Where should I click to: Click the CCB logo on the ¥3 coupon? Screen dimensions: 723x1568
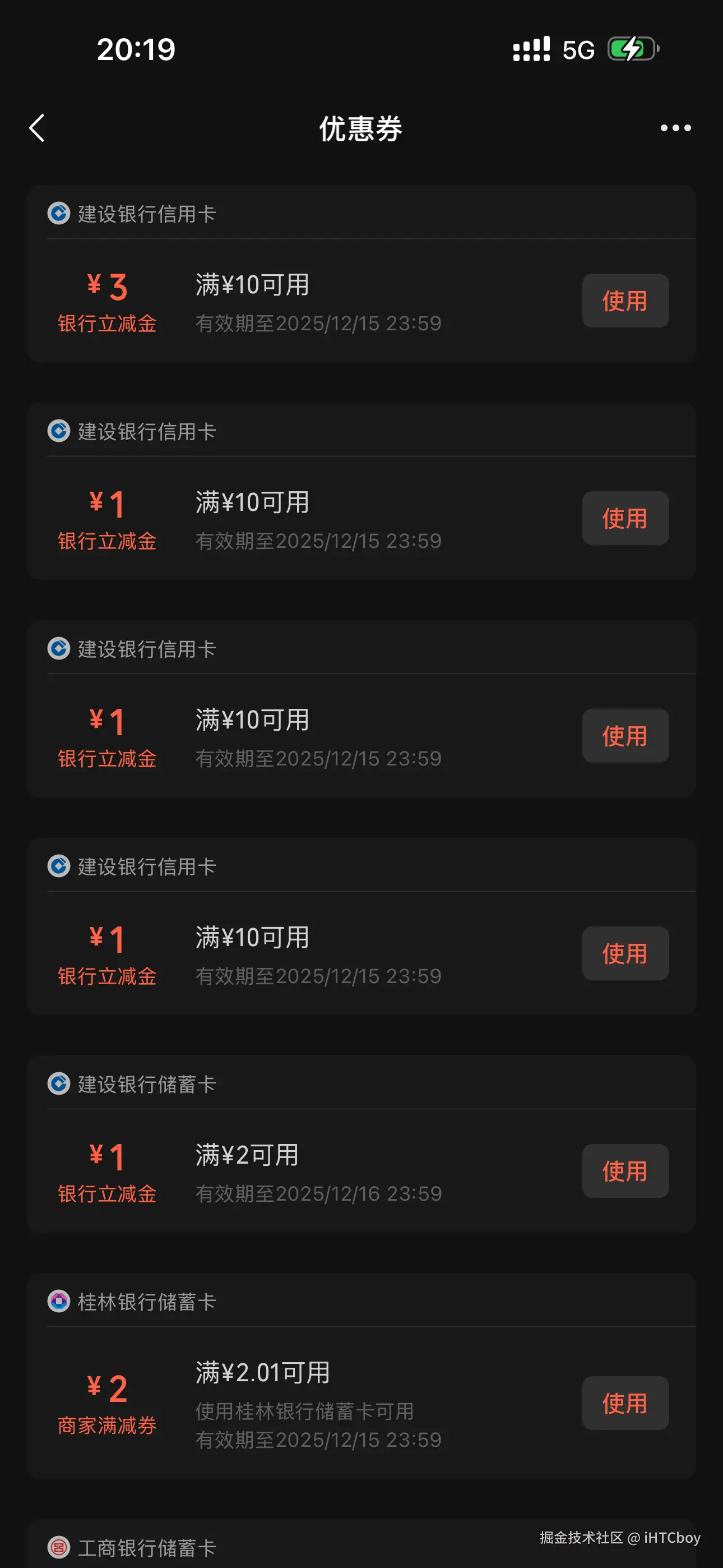click(x=58, y=214)
